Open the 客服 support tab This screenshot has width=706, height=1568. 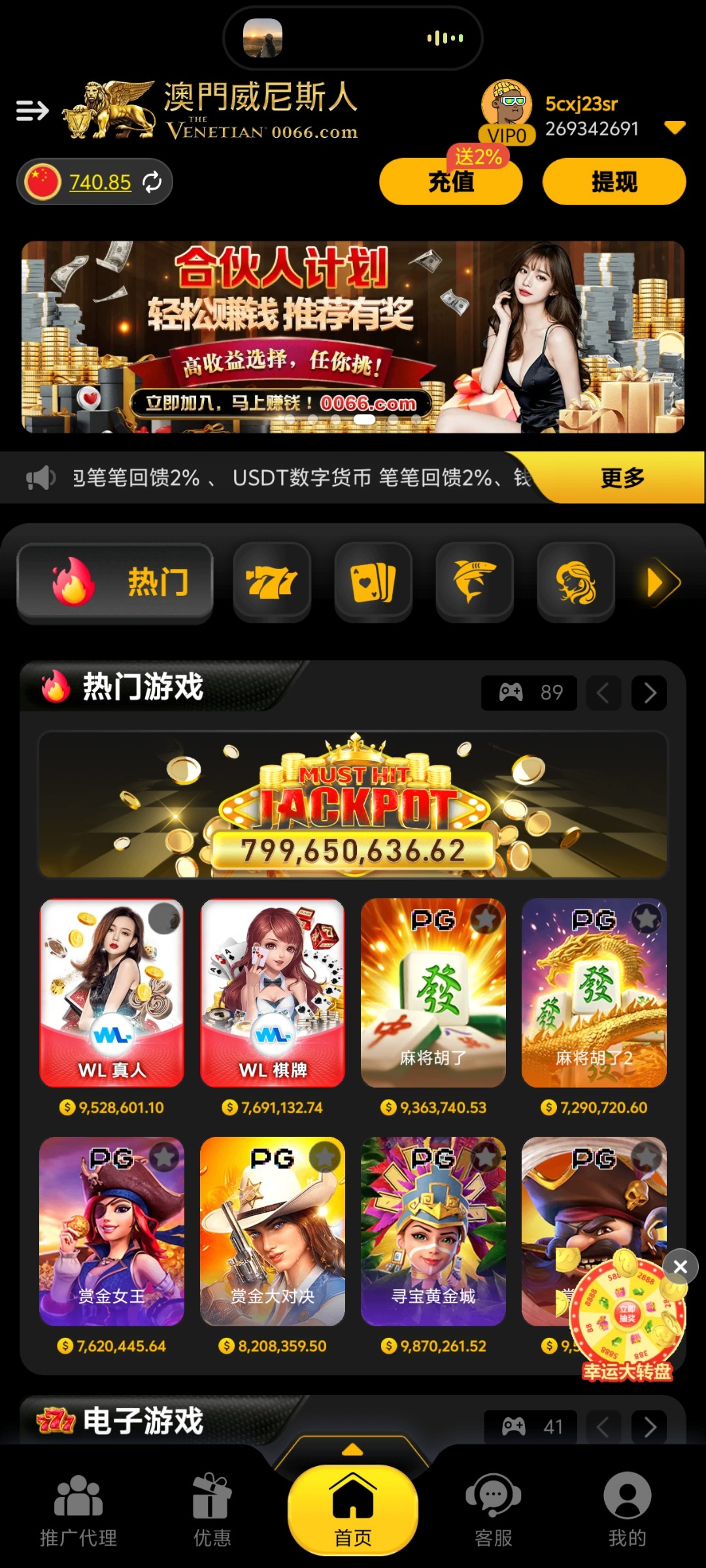pos(494,1511)
